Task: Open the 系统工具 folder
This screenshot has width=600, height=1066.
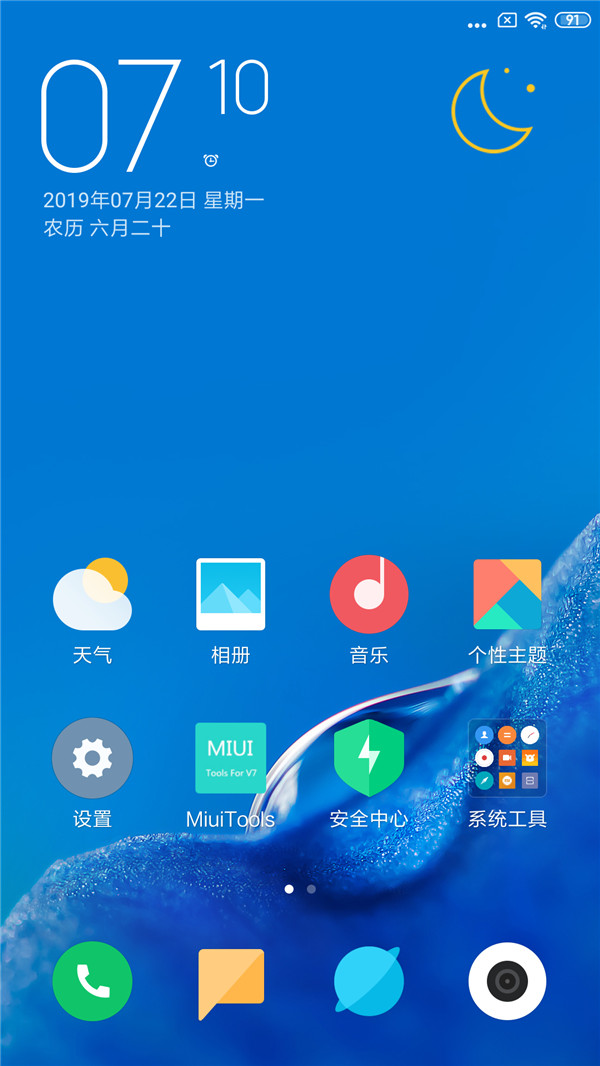Action: click(507, 759)
